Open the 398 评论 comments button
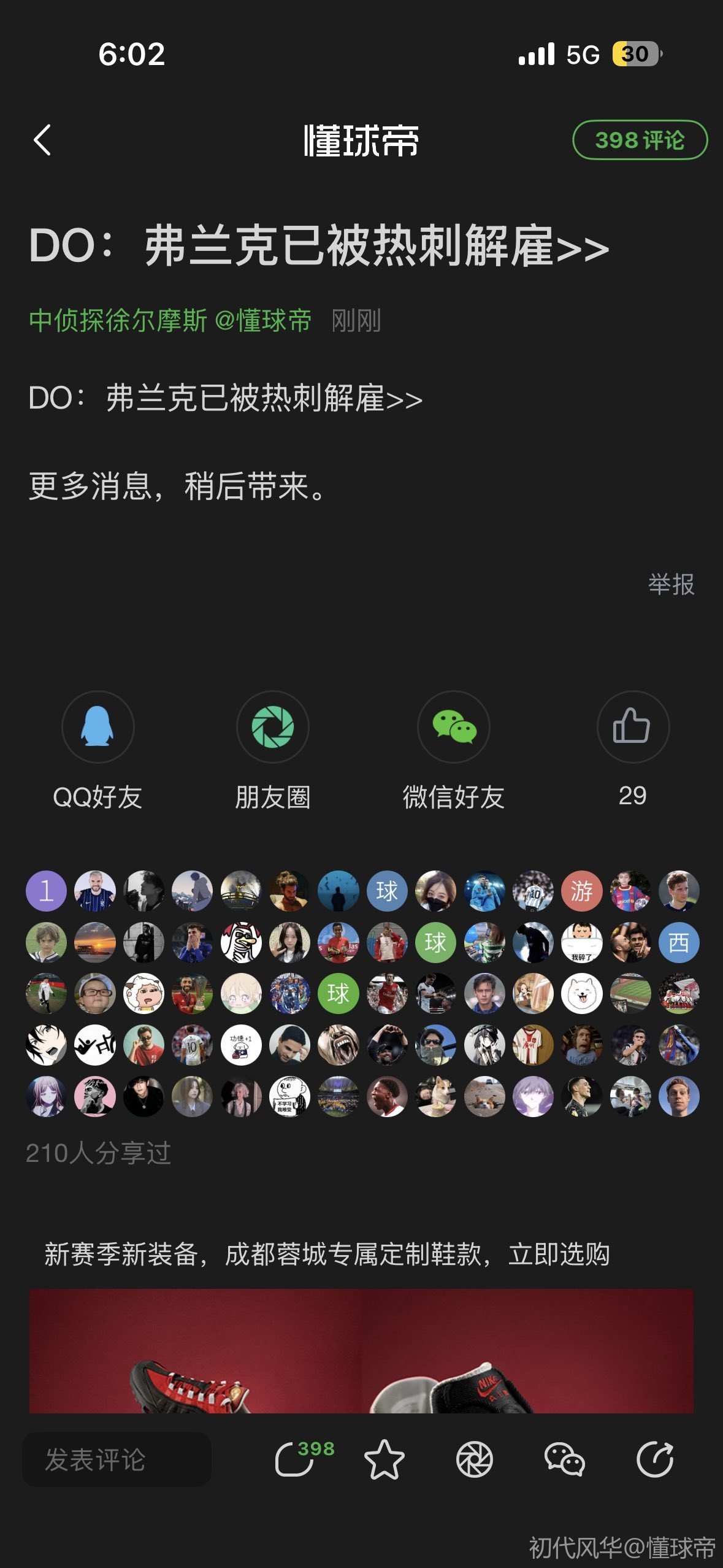The width and height of the screenshot is (723, 1568). click(x=639, y=140)
